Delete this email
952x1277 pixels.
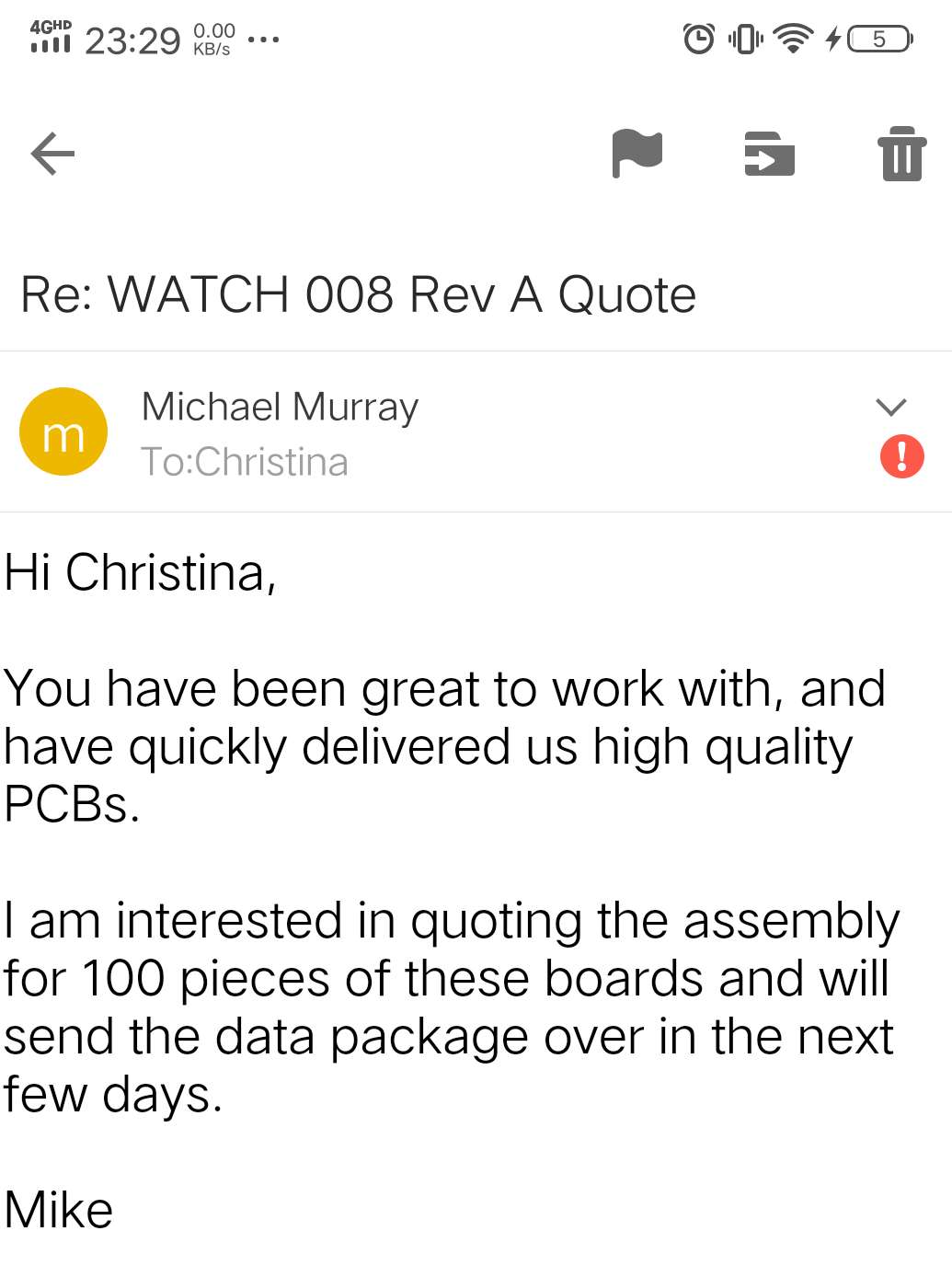[901, 154]
